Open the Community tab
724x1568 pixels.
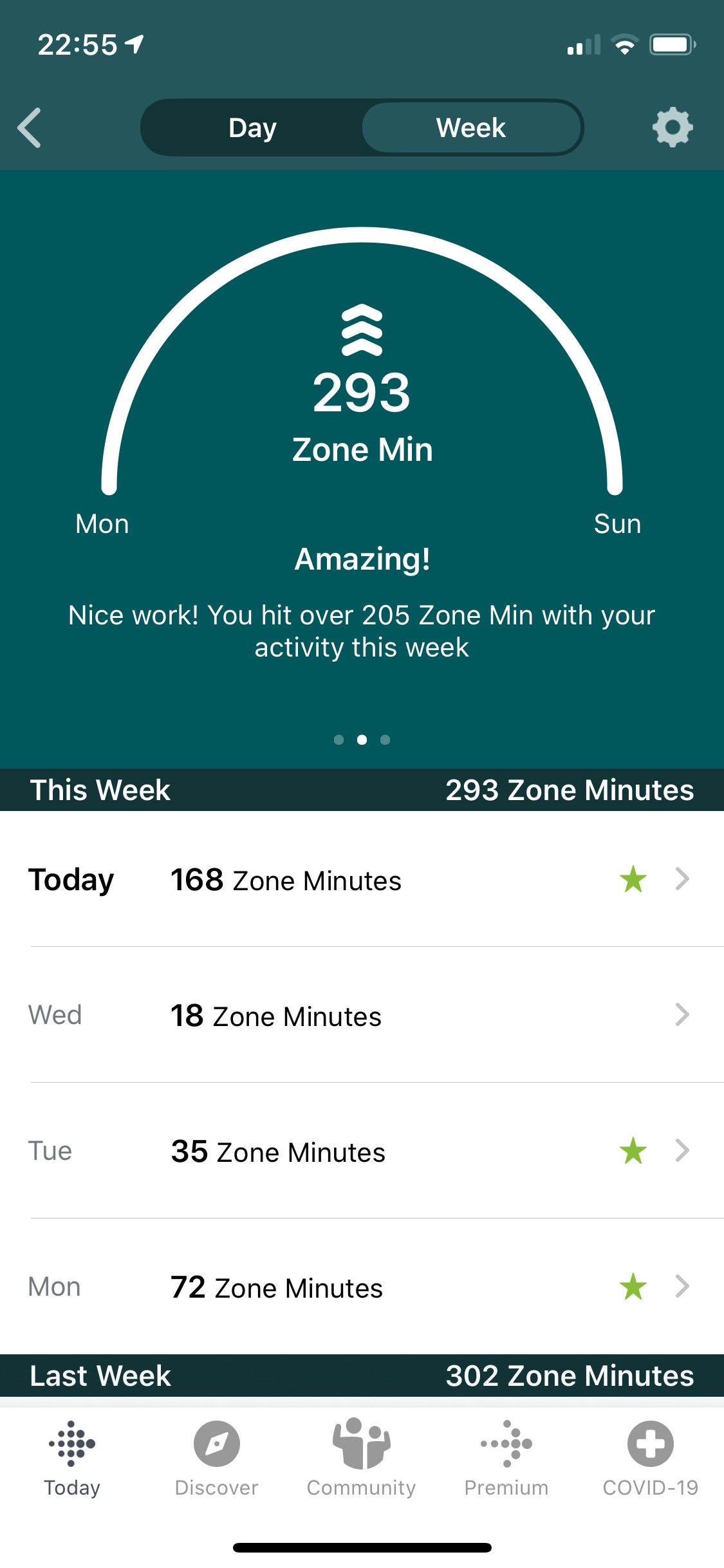coord(362,1457)
